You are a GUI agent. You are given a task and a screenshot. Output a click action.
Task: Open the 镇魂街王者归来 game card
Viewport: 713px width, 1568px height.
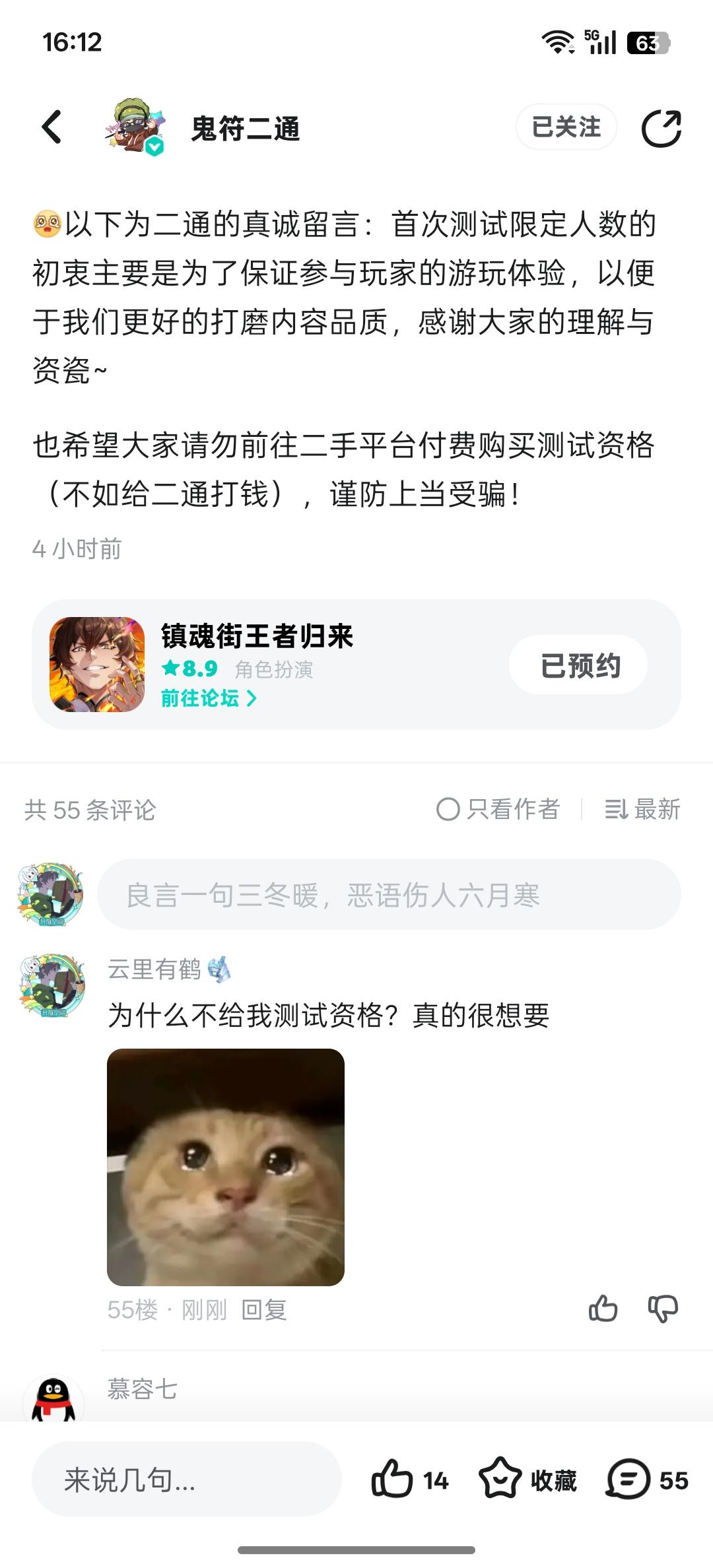356,665
